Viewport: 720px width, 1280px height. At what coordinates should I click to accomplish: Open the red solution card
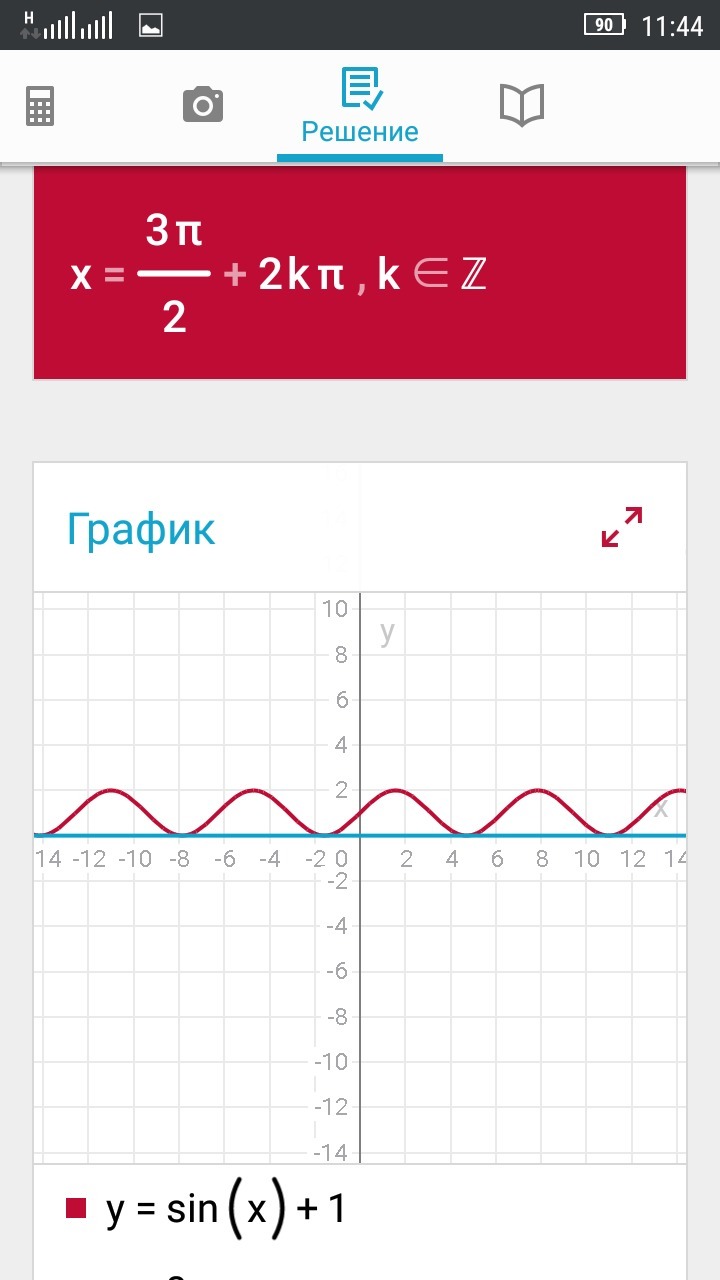360,272
